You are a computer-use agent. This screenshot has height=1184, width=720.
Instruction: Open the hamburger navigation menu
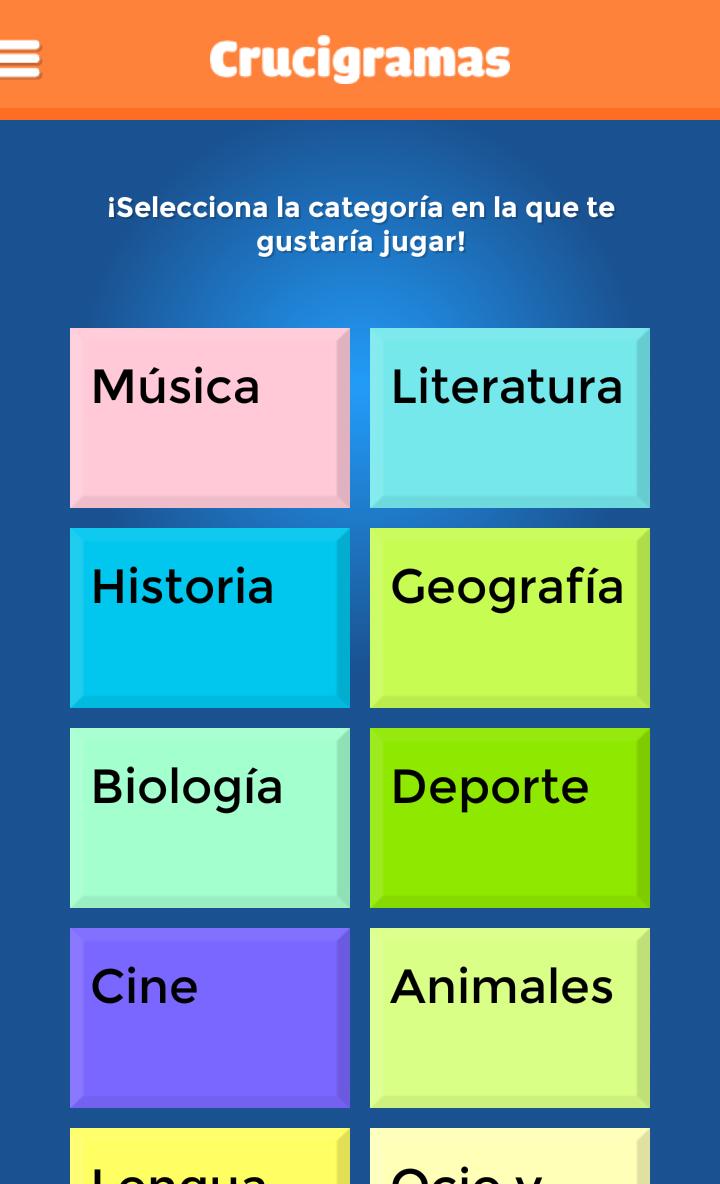point(21,57)
